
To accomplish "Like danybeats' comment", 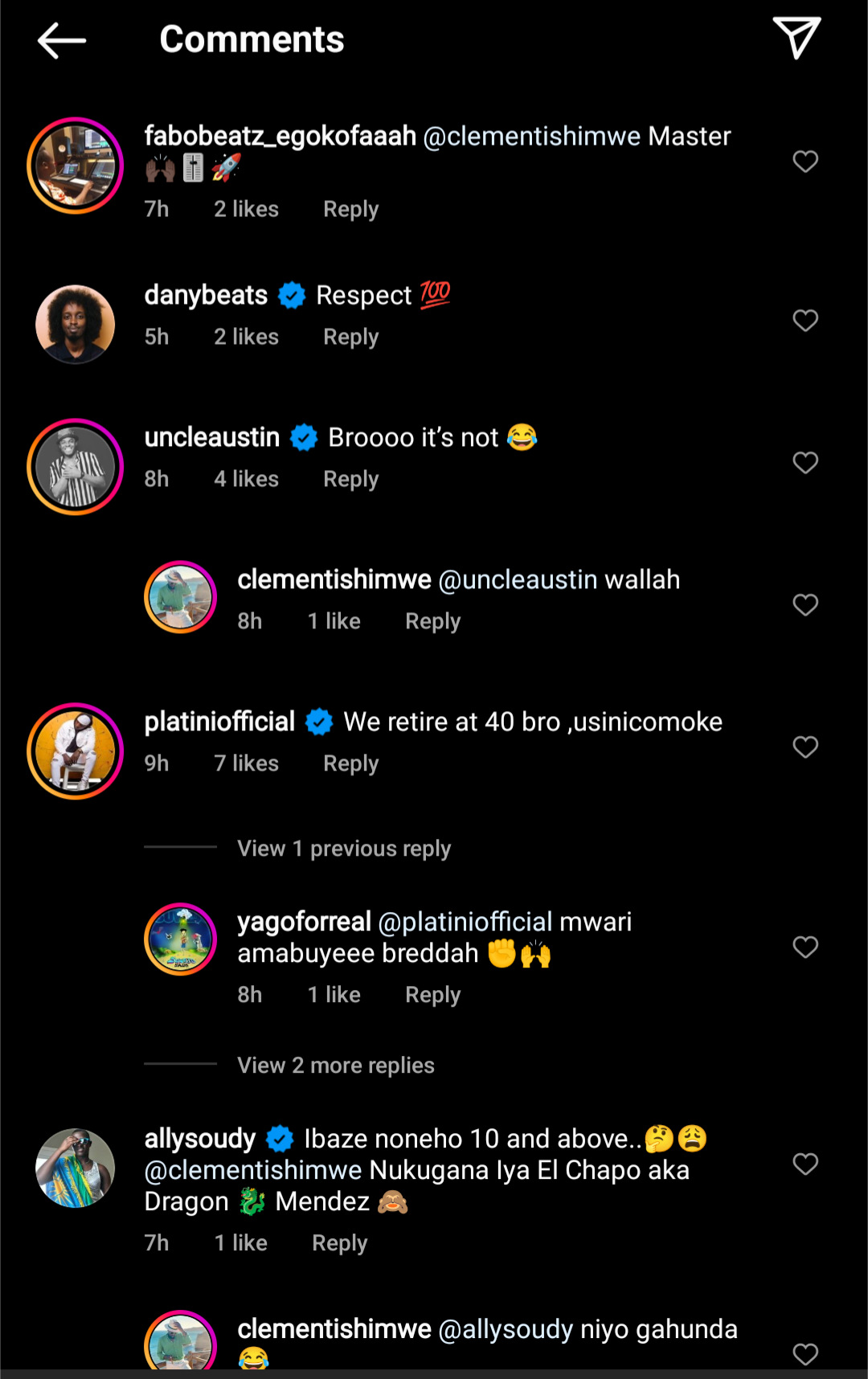I will click(805, 321).
